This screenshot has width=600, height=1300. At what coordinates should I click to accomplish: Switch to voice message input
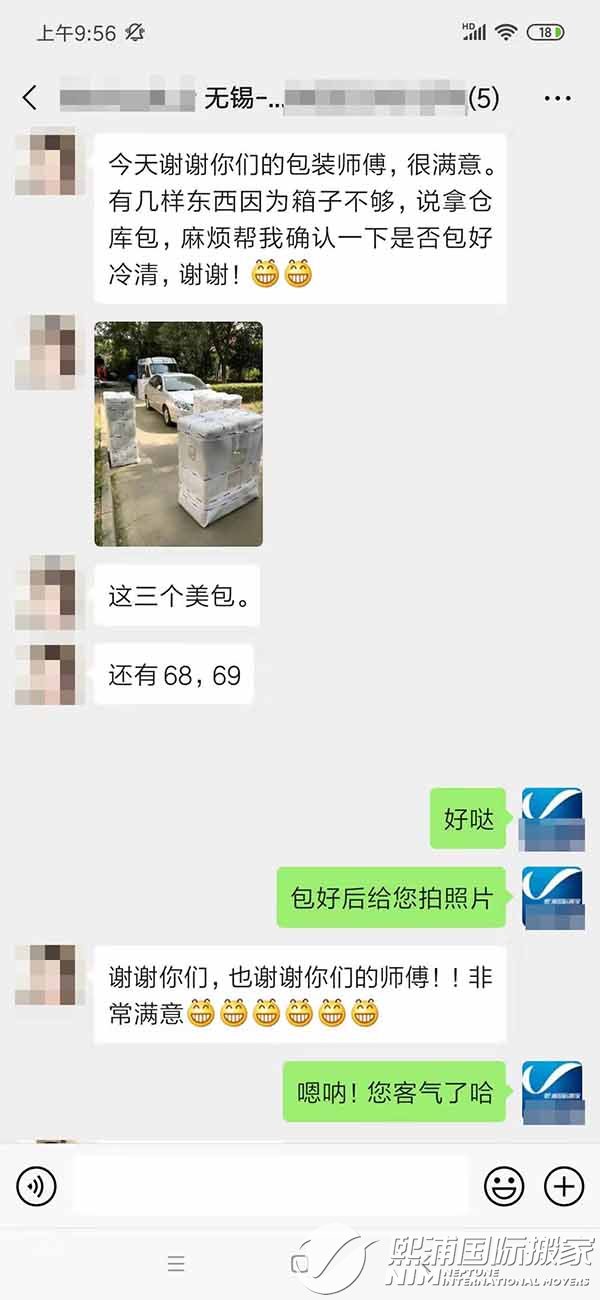[x=36, y=1186]
